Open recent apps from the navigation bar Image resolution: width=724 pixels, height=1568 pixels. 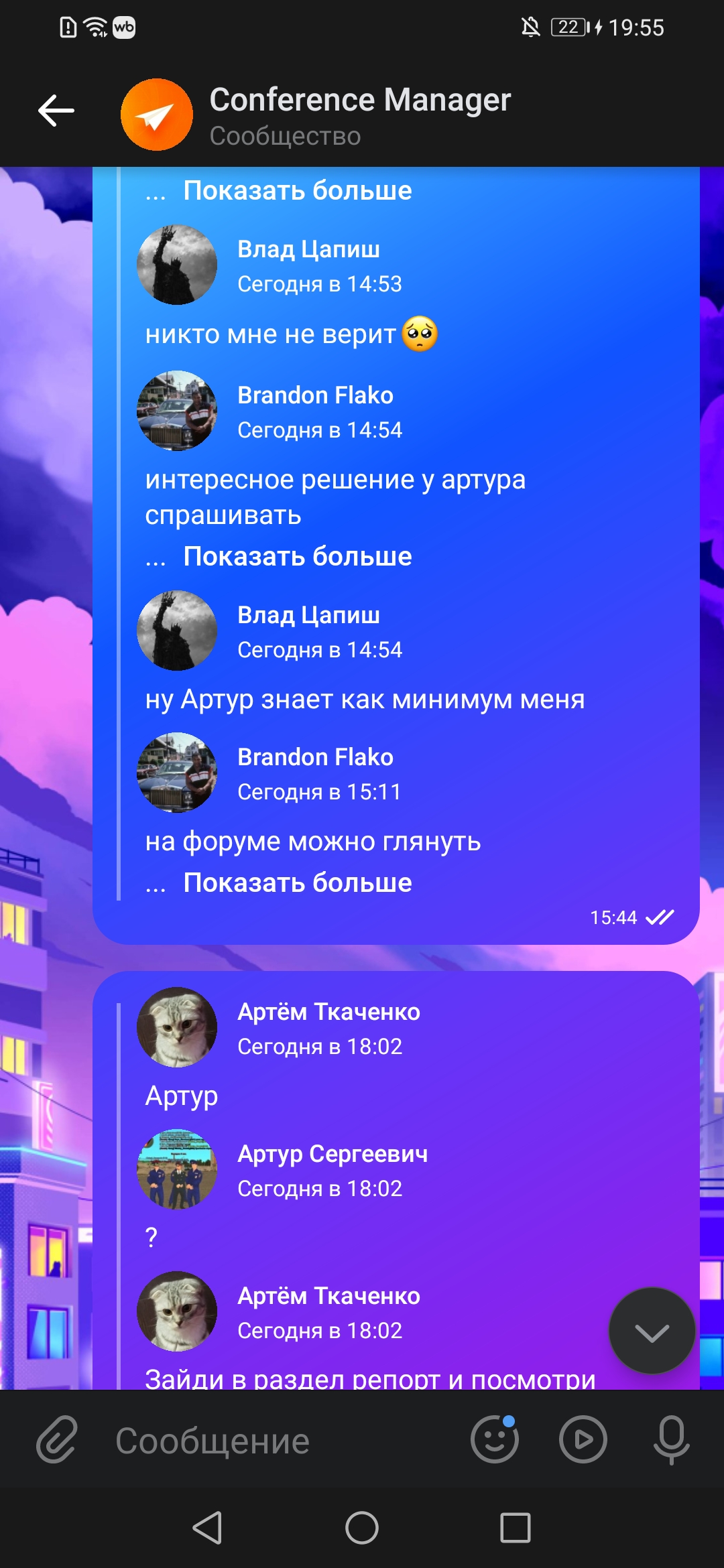tap(516, 1528)
